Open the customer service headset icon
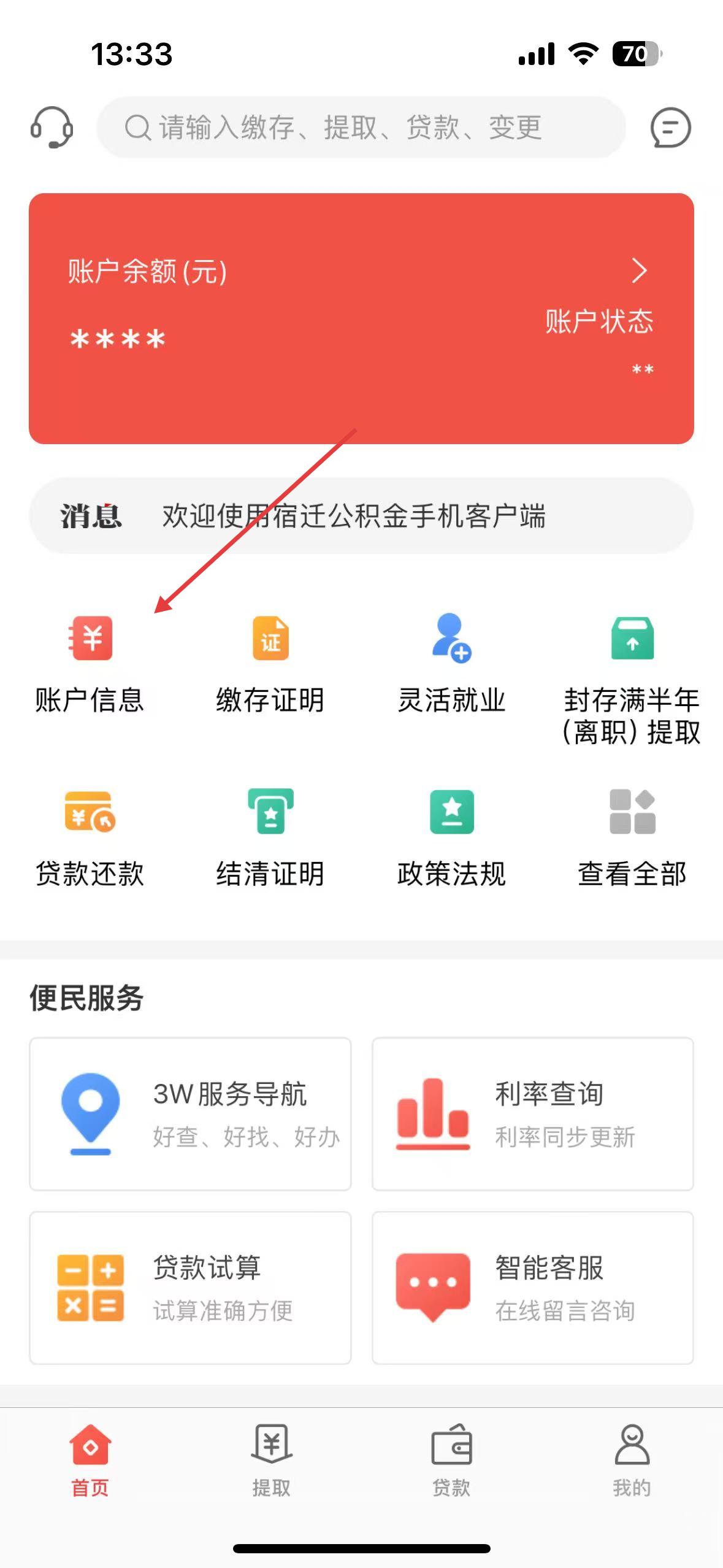This screenshot has height=1568, width=723. [x=52, y=127]
